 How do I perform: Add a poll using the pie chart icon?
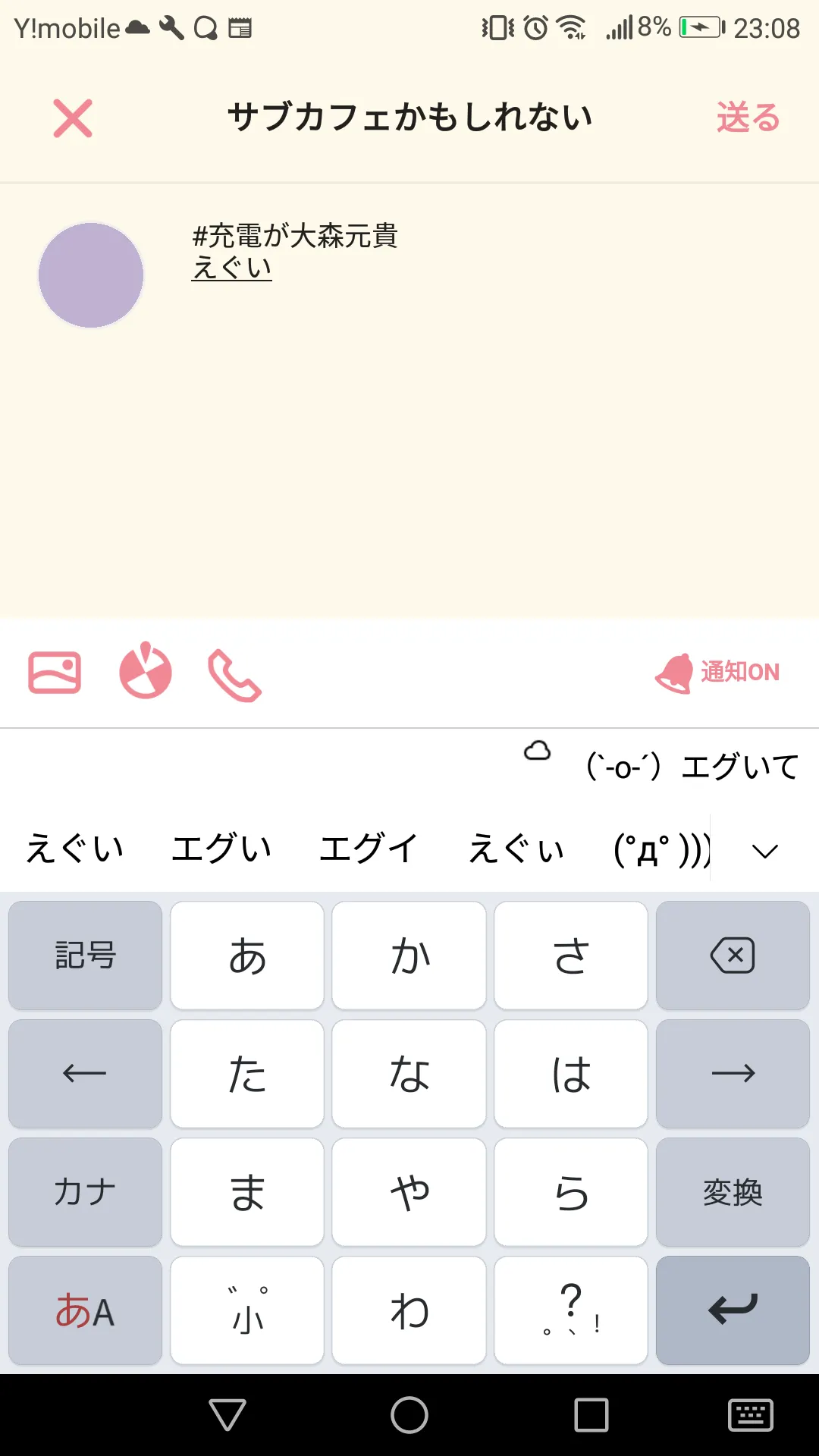click(146, 671)
